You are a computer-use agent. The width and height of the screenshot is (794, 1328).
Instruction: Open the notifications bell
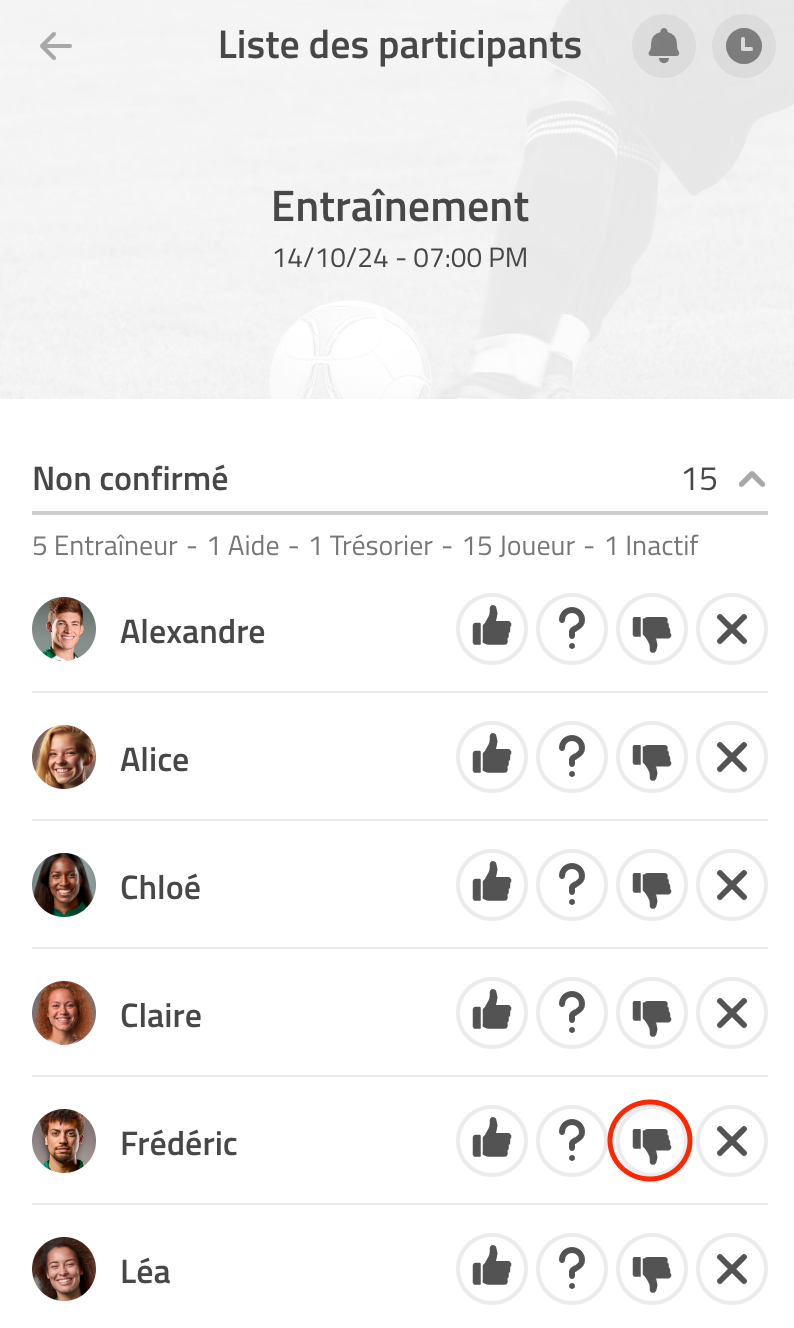pyautogui.click(x=664, y=46)
